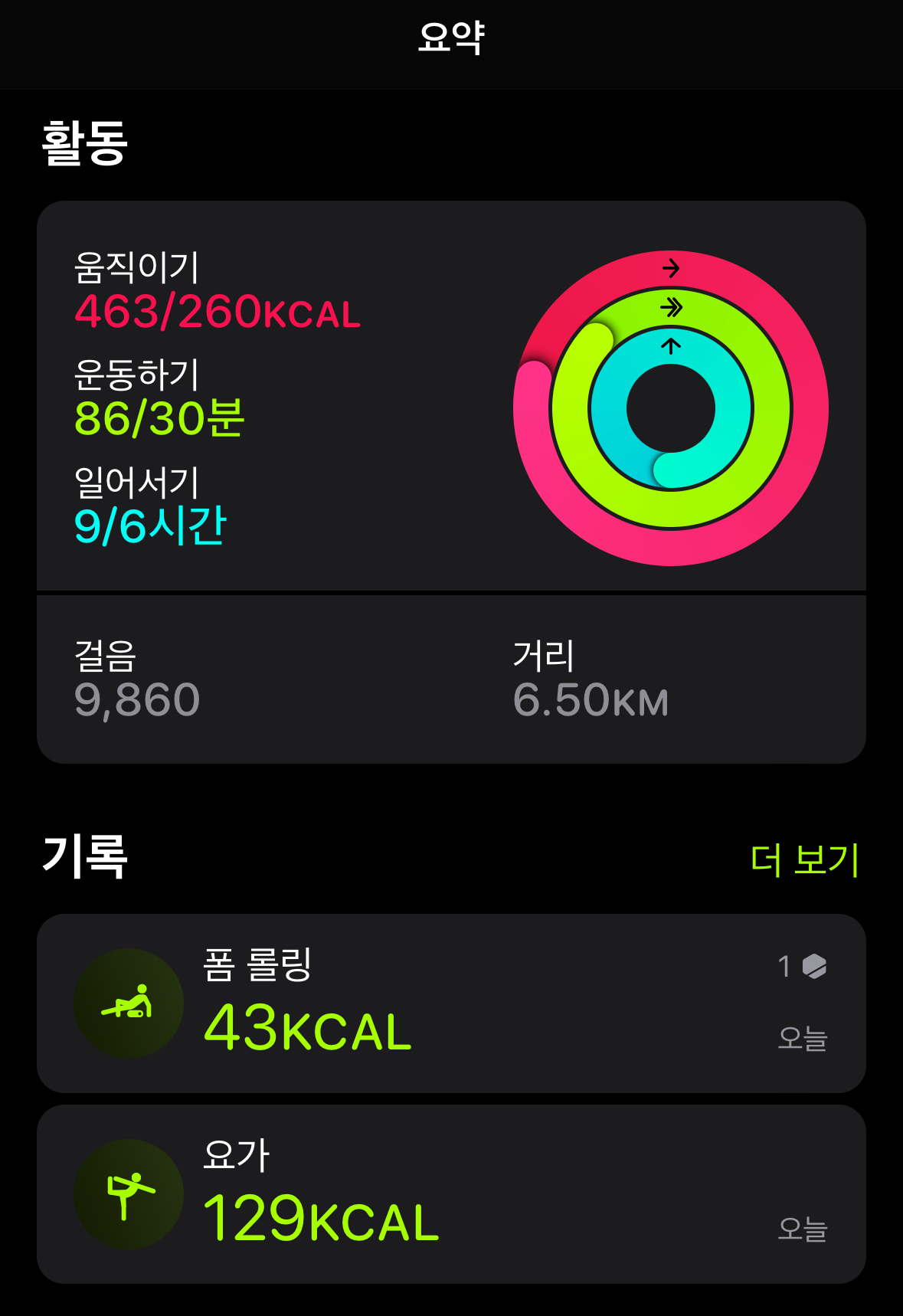Open the steps and distance section
Screen dimensions: 903x1316
pyautogui.click(x=451, y=679)
